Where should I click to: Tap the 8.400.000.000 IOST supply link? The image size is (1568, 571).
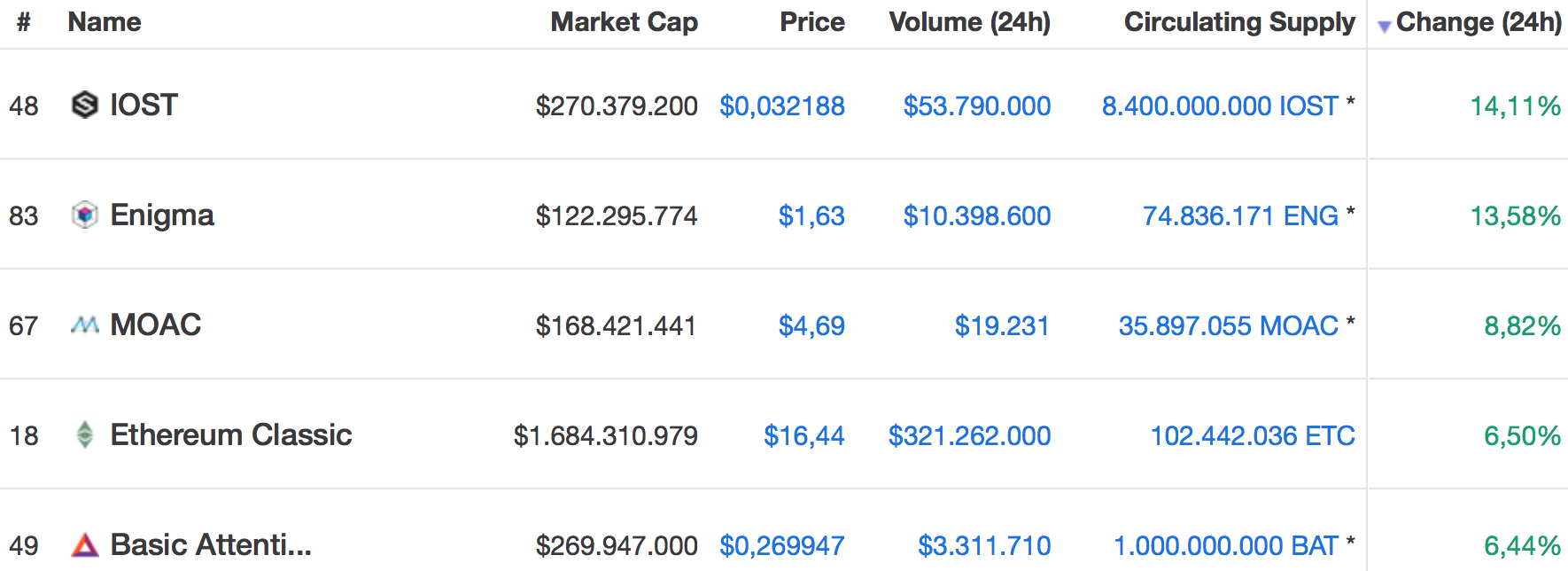point(1219,106)
